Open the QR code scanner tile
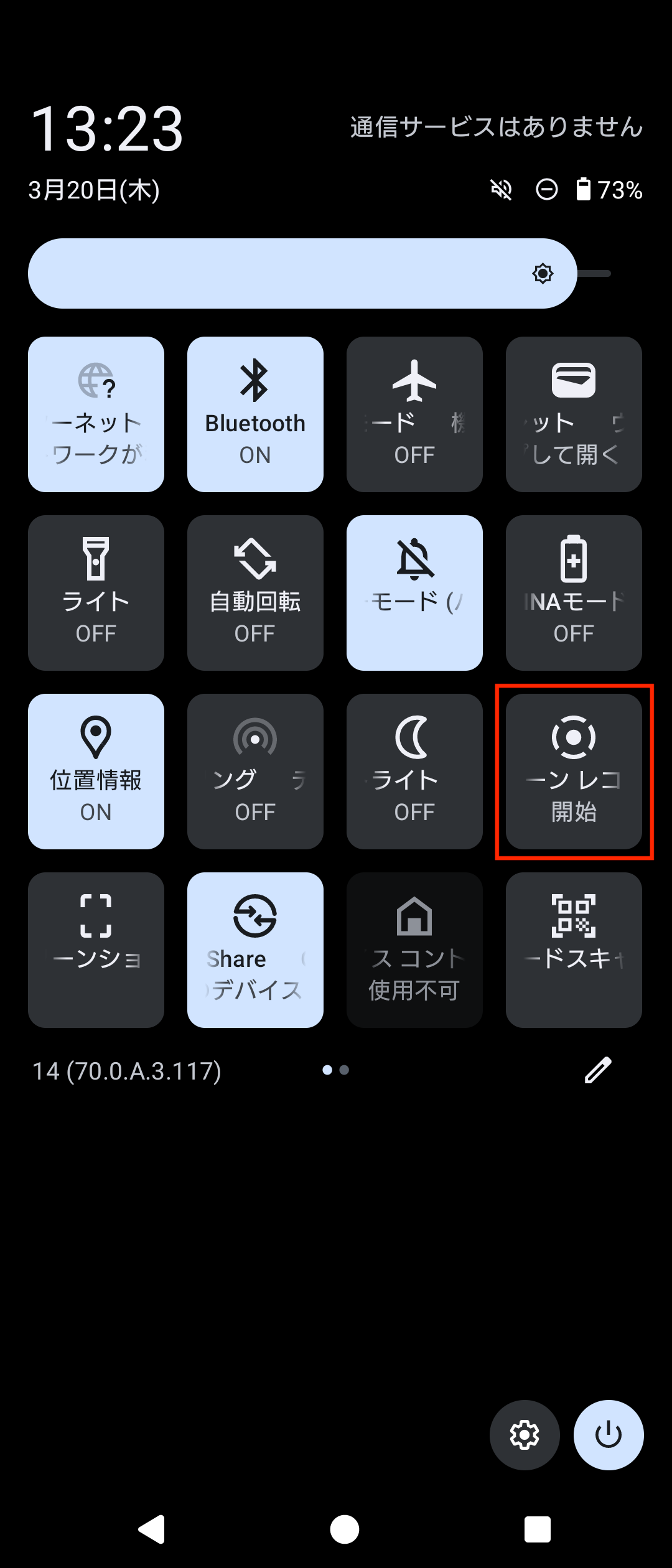The height and width of the screenshot is (1568, 672). [x=574, y=950]
